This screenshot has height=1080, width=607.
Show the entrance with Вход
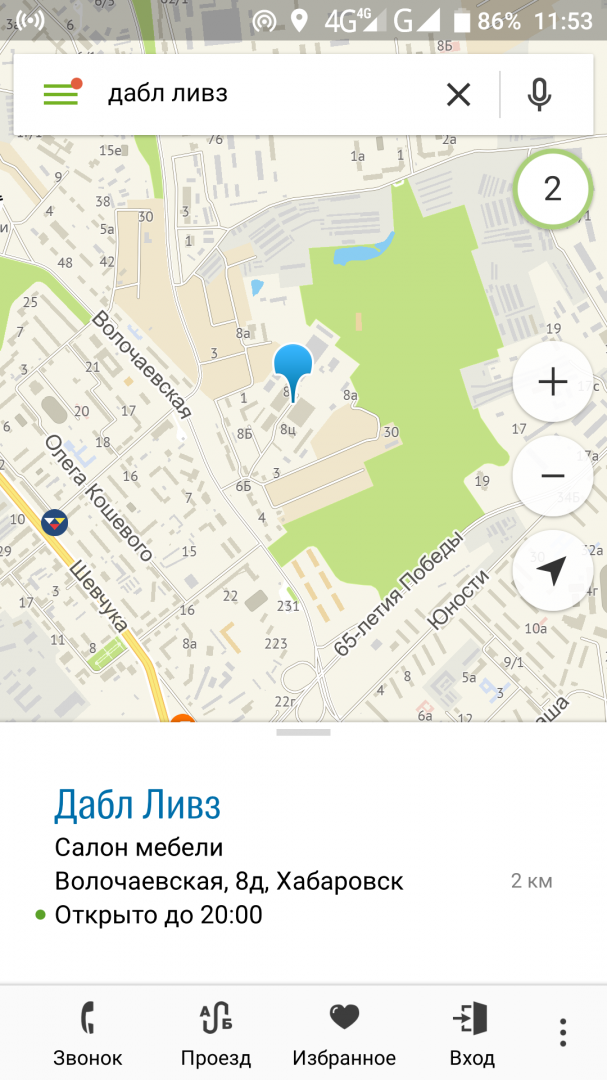(471, 1034)
